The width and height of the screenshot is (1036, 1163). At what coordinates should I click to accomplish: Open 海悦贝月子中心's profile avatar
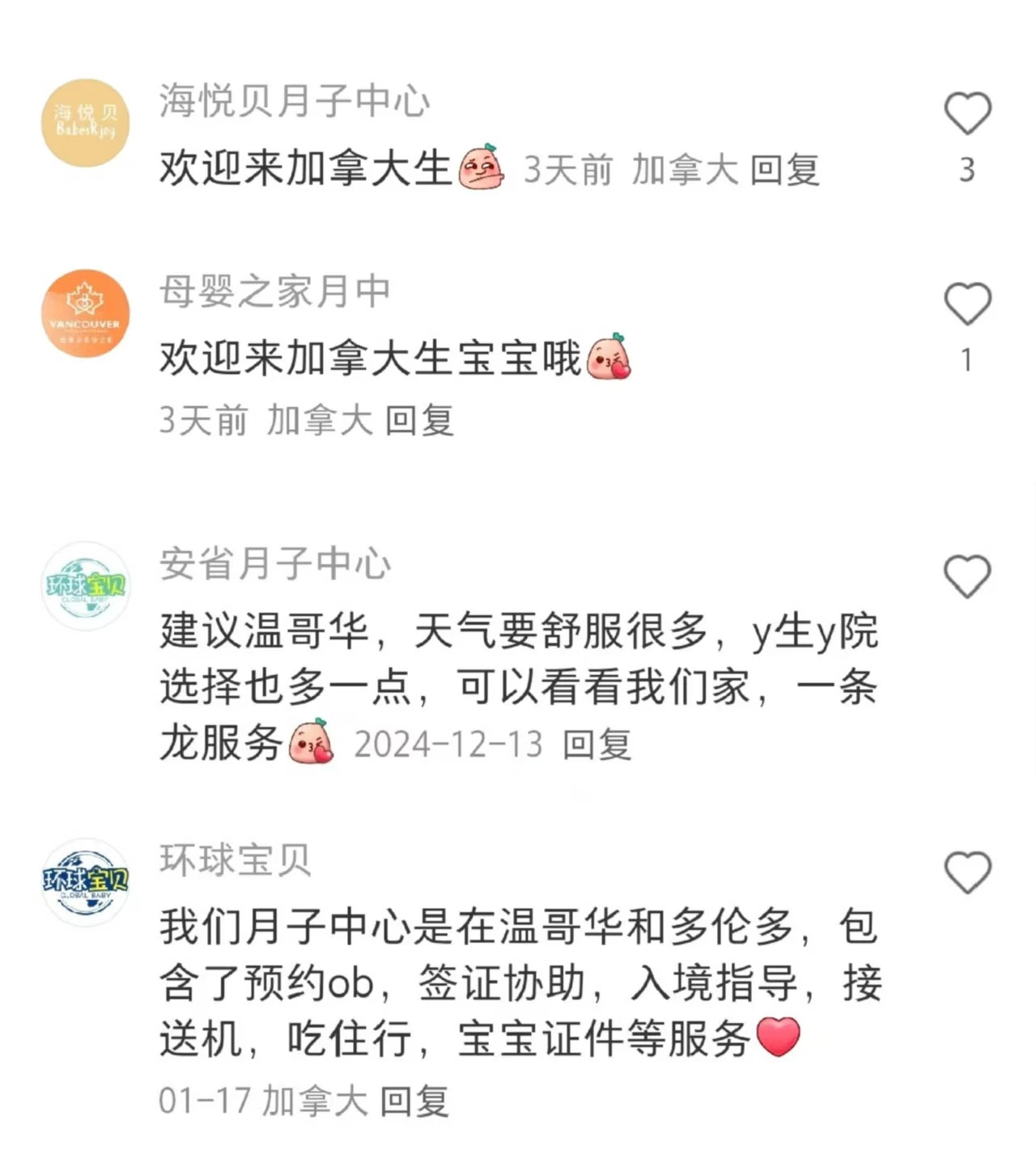click(x=86, y=123)
